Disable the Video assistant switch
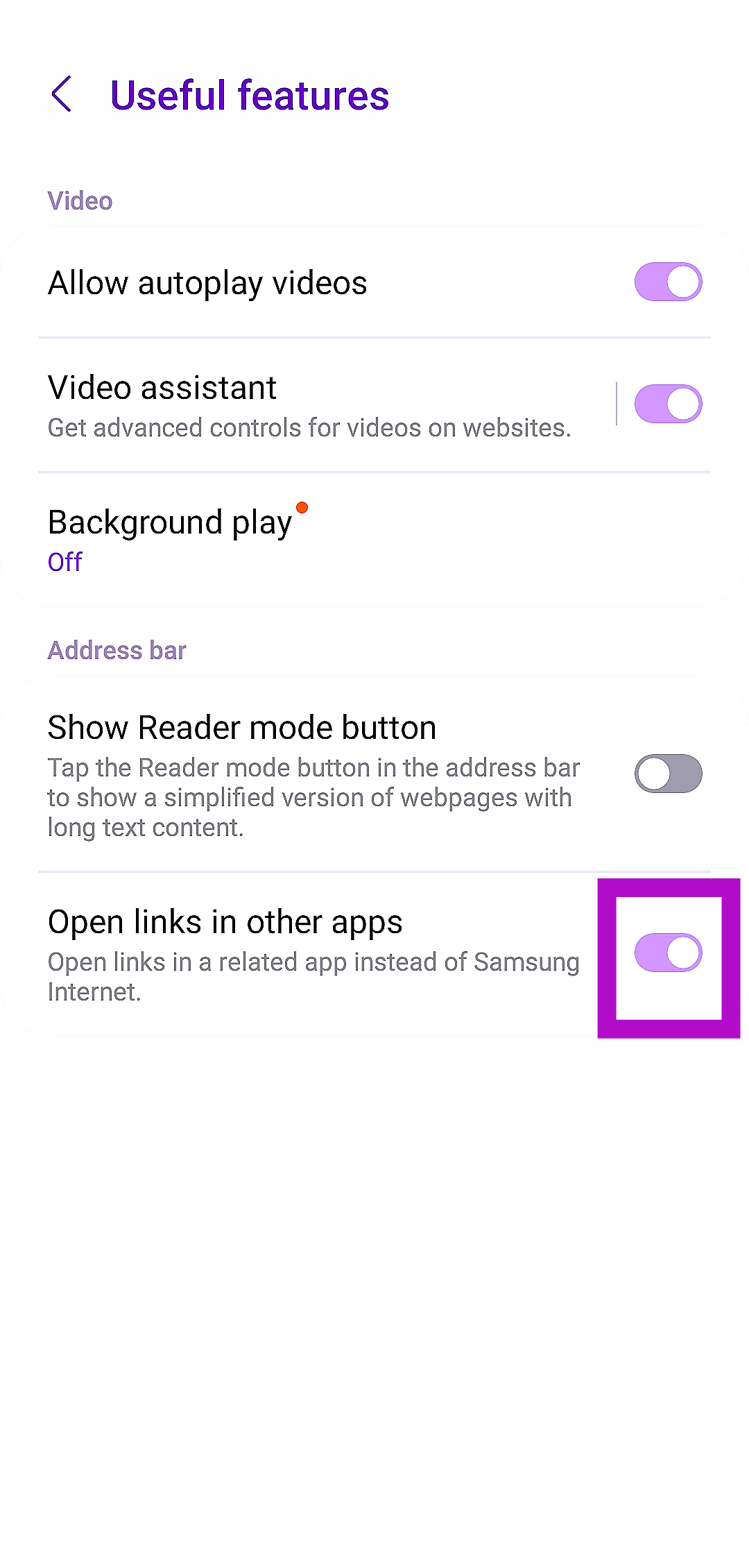The image size is (749, 1568). pos(668,404)
